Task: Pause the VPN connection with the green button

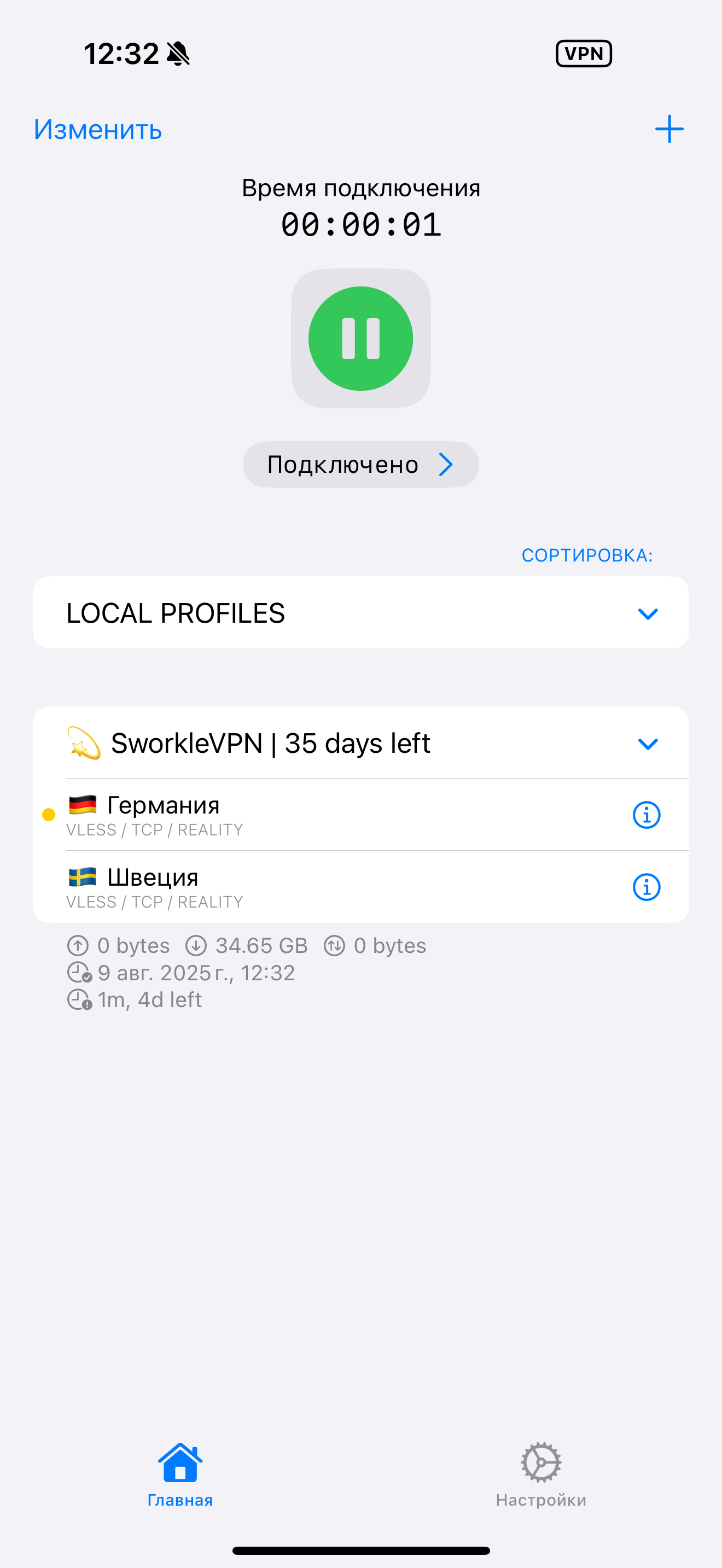Action: [x=360, y=338]
